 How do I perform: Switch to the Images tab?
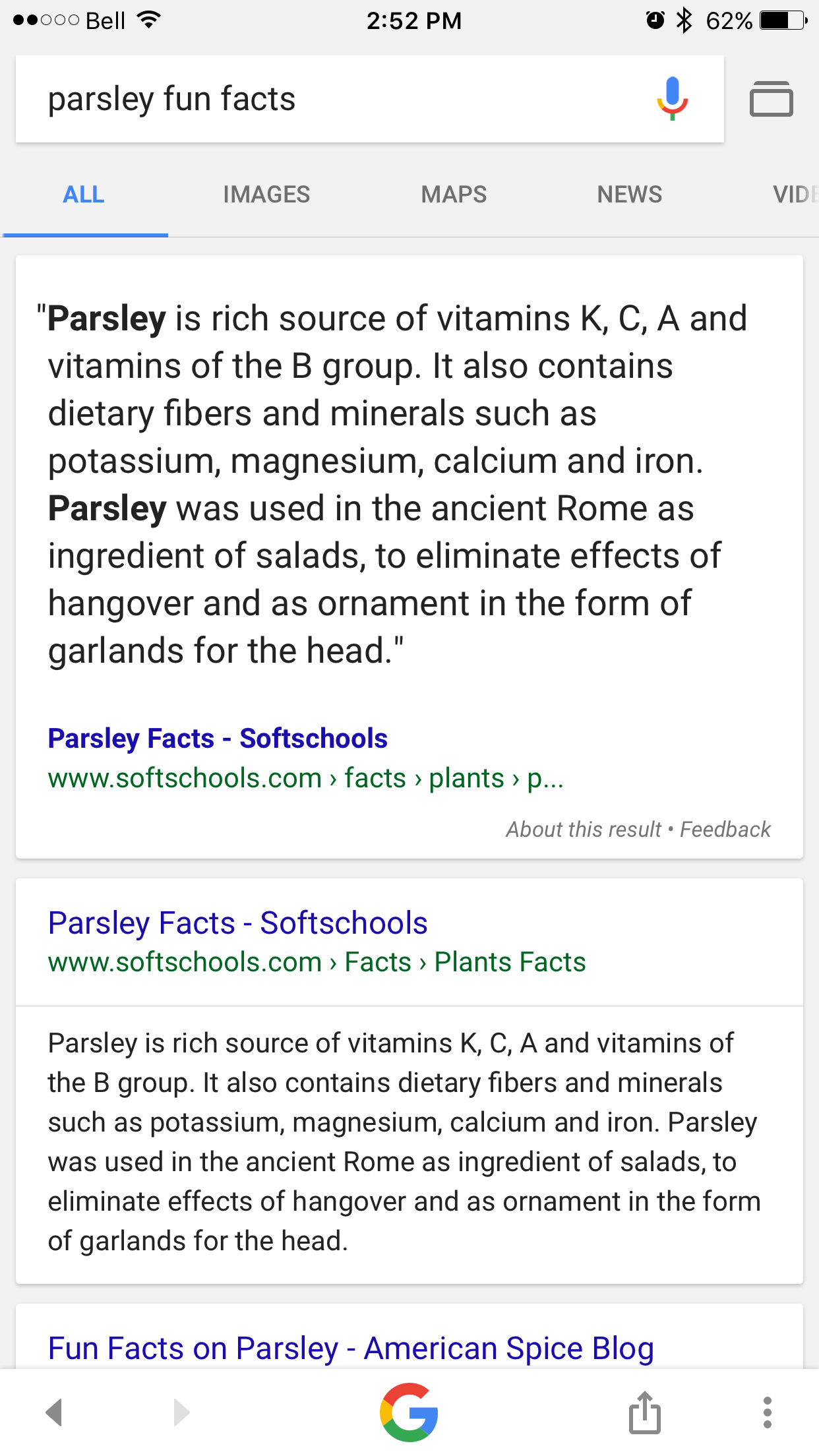click(x=266, y=195)
